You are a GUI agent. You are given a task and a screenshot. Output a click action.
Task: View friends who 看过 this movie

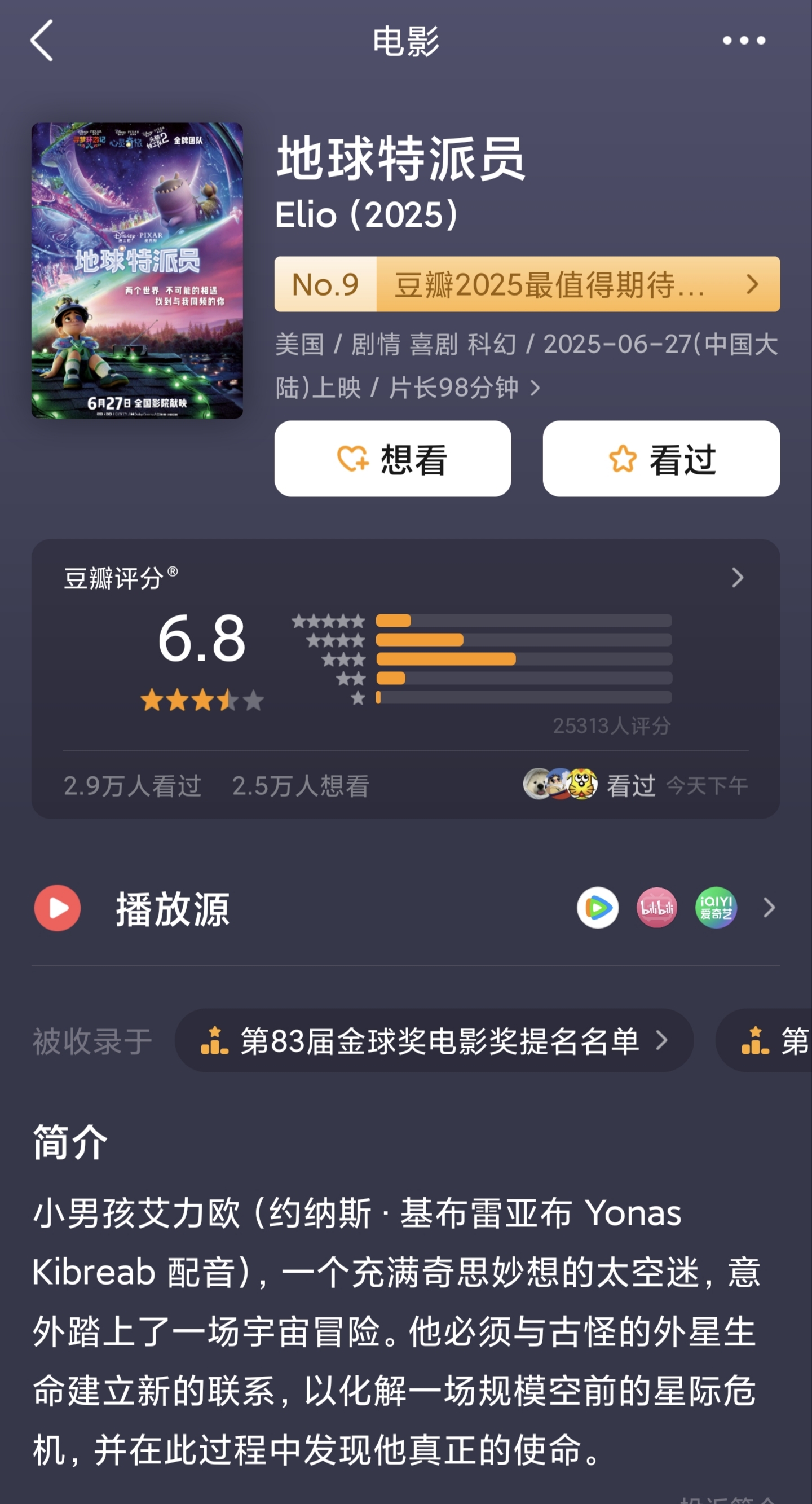(x=634, y=785)
